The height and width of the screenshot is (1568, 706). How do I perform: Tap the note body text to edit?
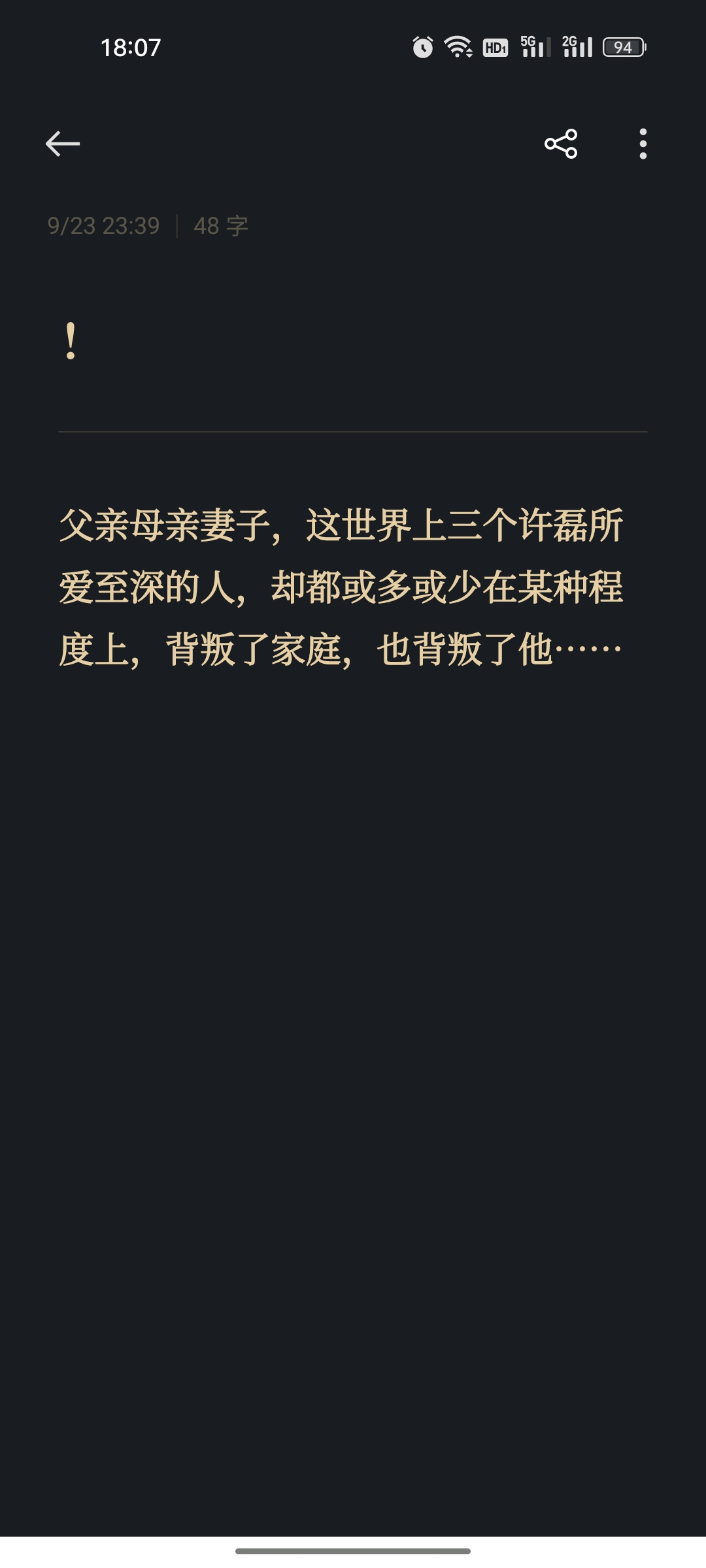coord(341,587)
